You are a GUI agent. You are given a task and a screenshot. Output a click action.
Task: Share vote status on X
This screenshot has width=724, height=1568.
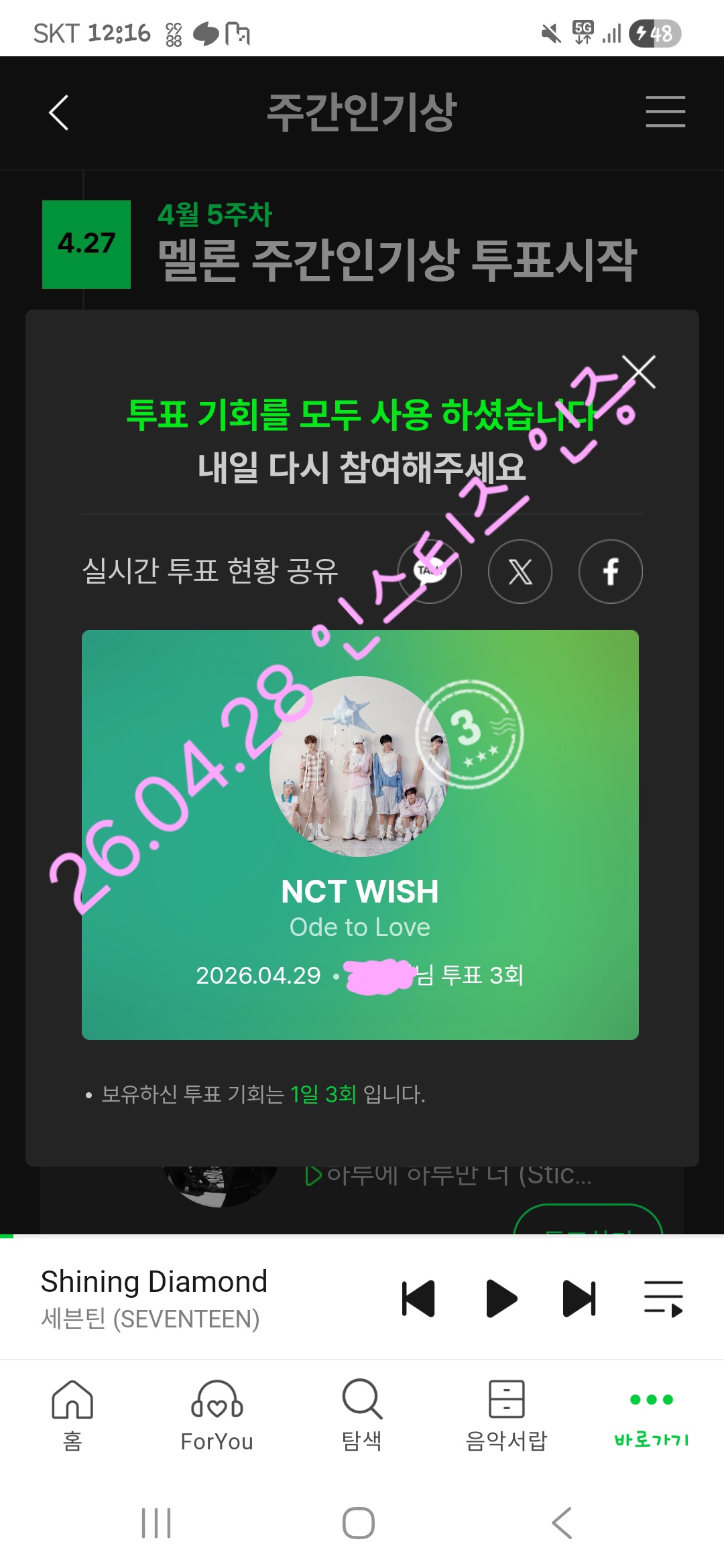point(520,572)
